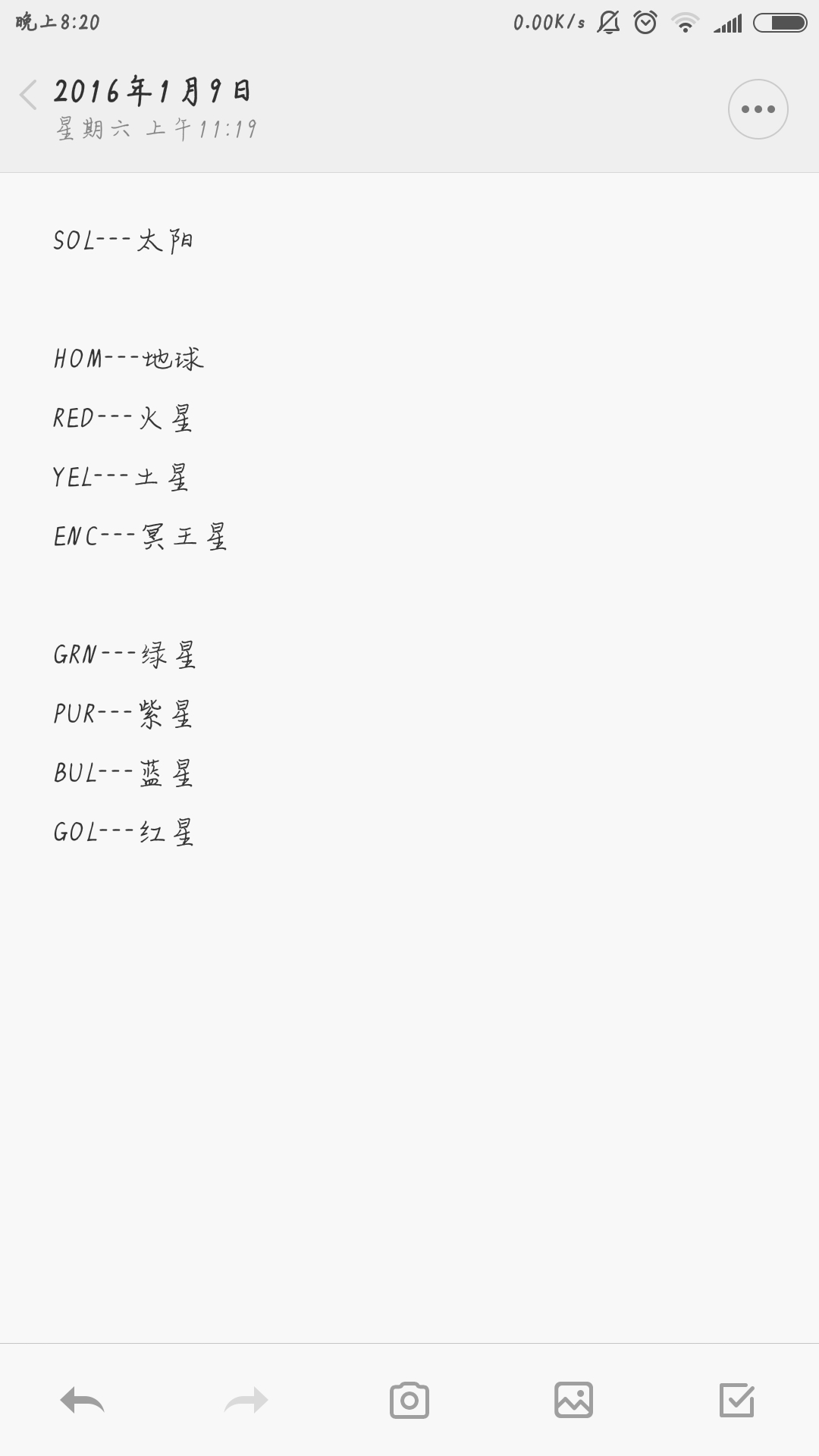Undo the last edit
Image resolution: width=819 pixels, height=1456 pixels.
82,1400
